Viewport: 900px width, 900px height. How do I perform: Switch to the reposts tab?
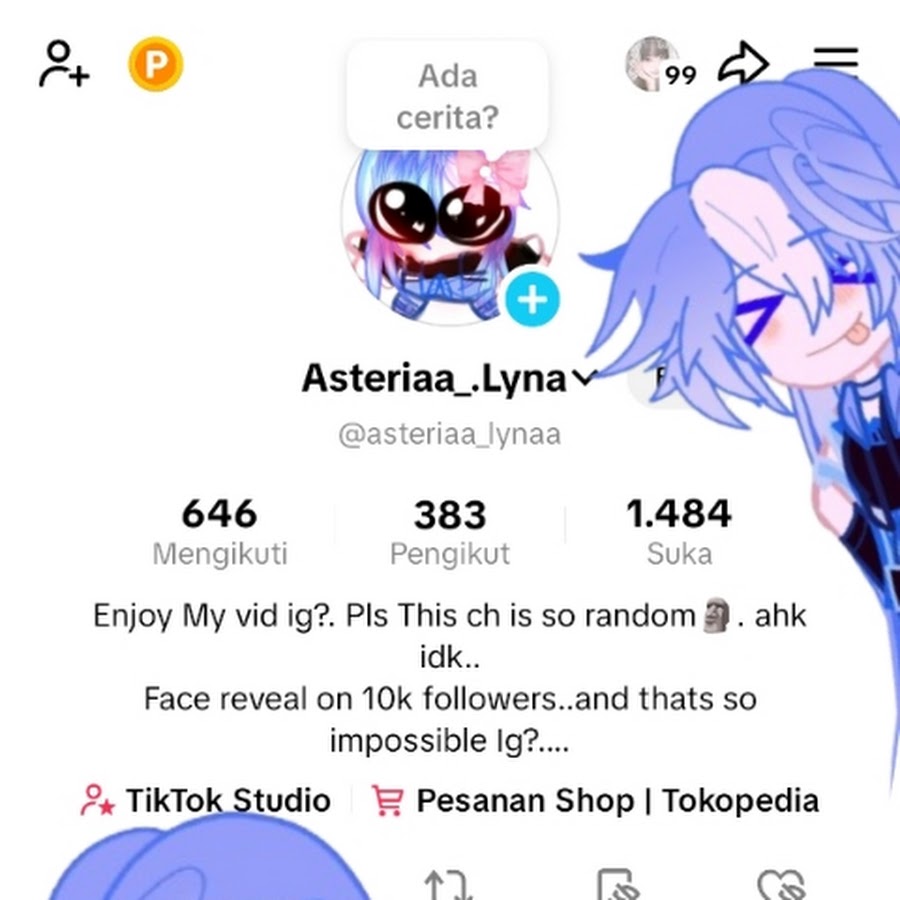coord(447,885)
